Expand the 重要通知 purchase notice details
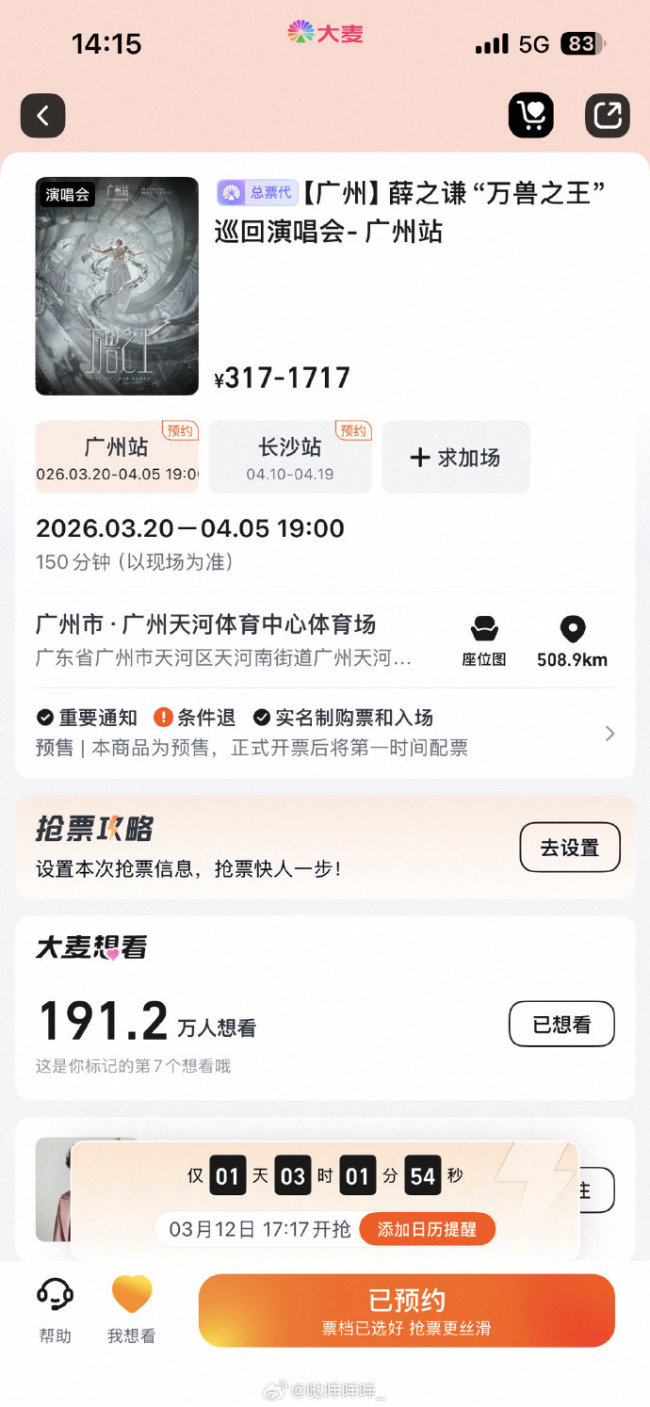 pyautogui.click(x=609, y=734)
